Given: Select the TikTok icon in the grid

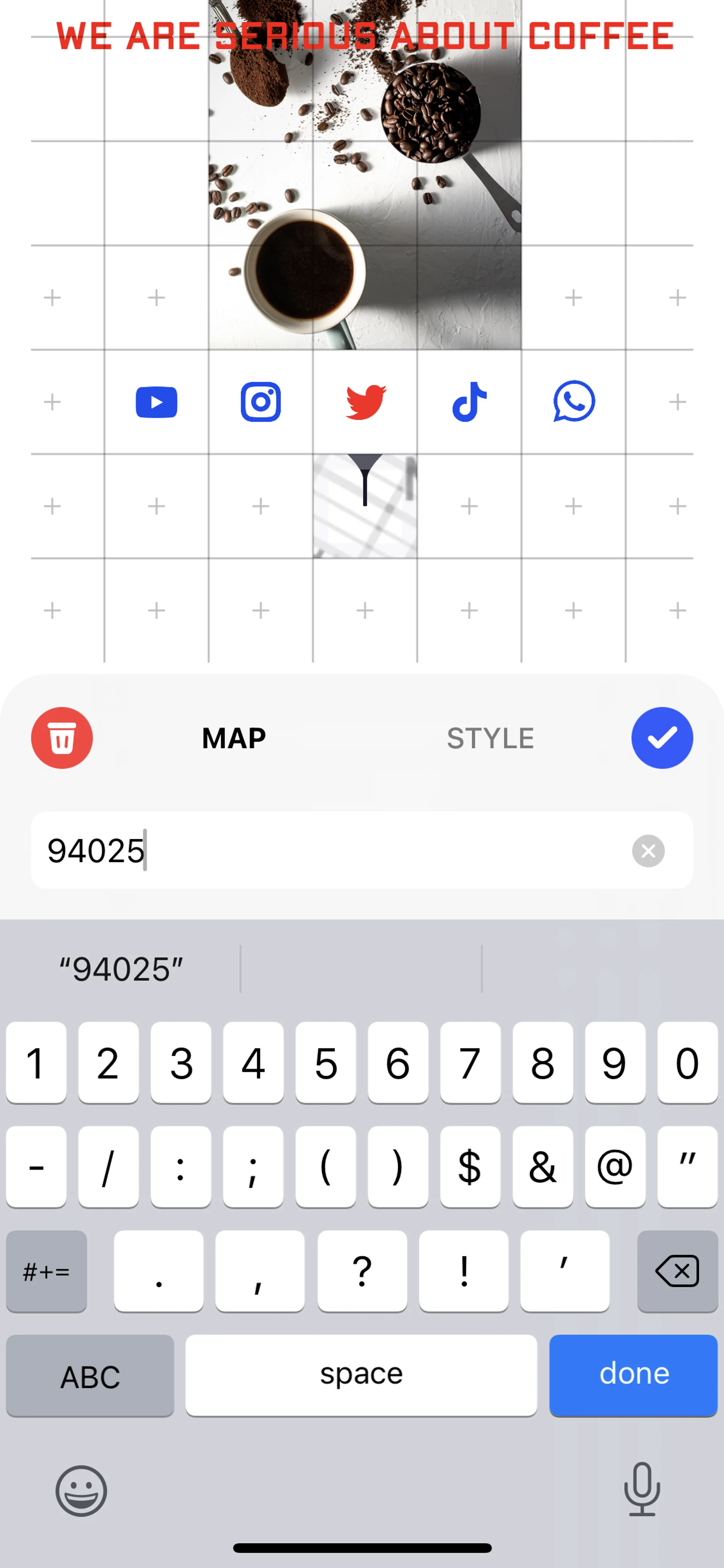Looking at the screenshot, I should pyautogui.click(x=469, y=402).
